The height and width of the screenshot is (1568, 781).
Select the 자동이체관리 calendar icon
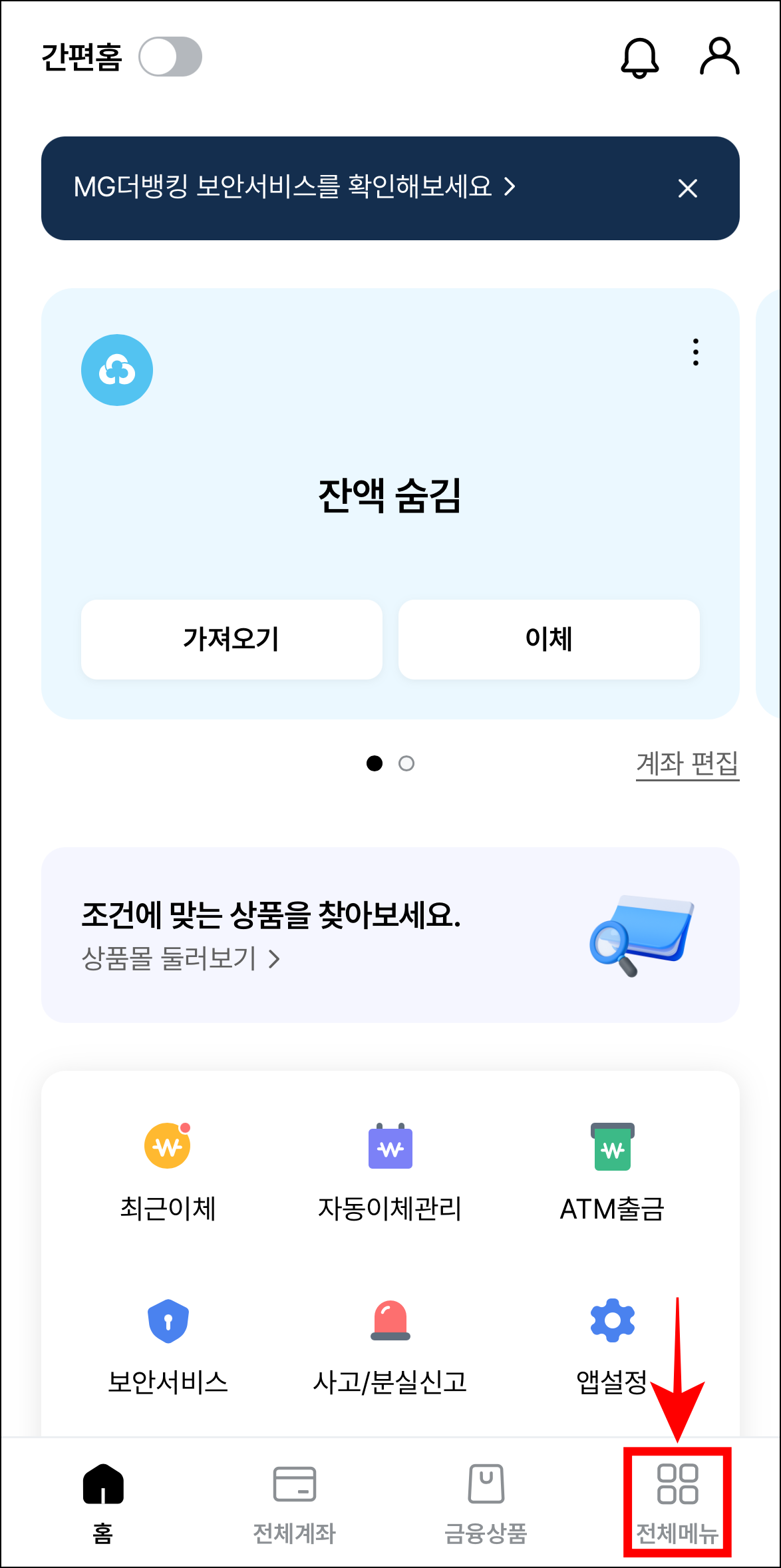pyautogui.click(x=390, y=1146)
